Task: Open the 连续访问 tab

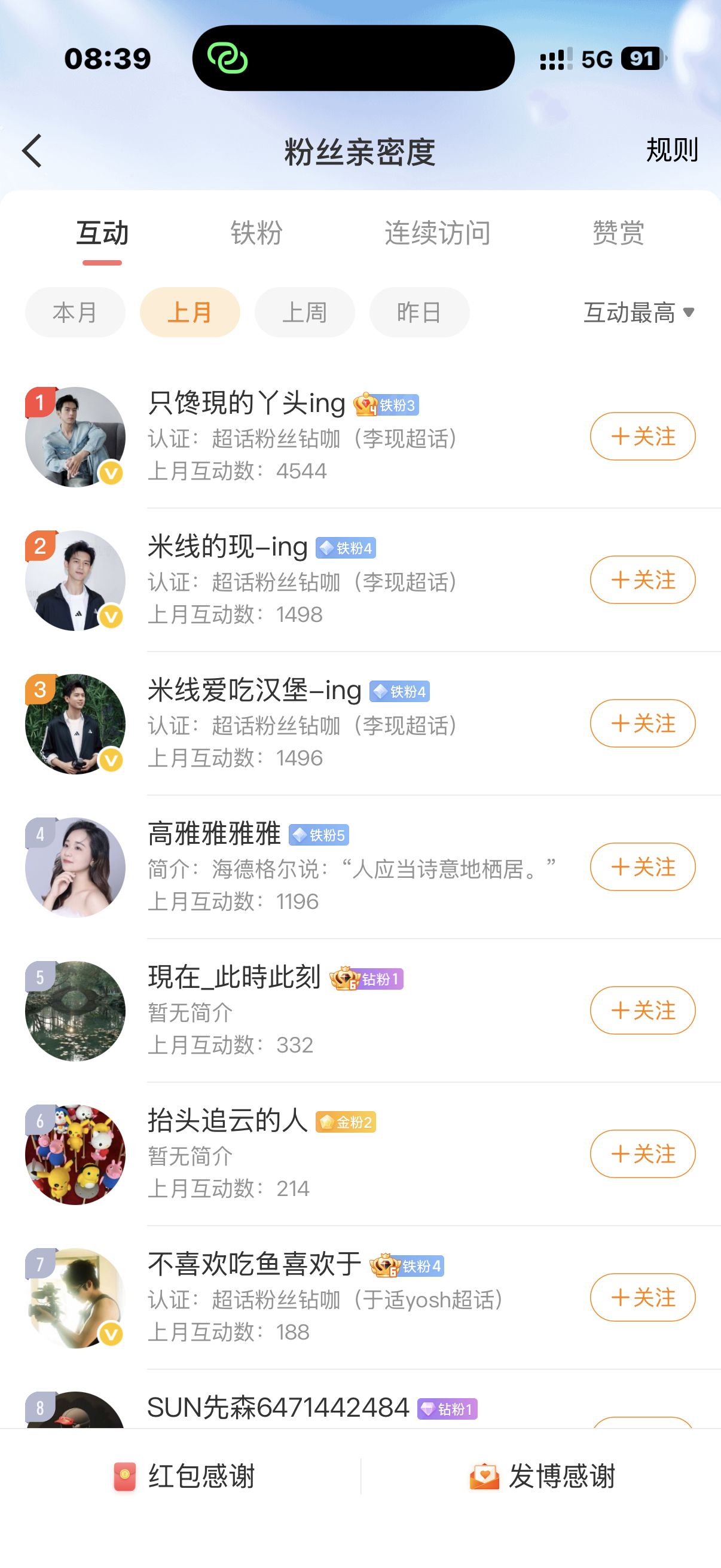Action: (438, 232)
